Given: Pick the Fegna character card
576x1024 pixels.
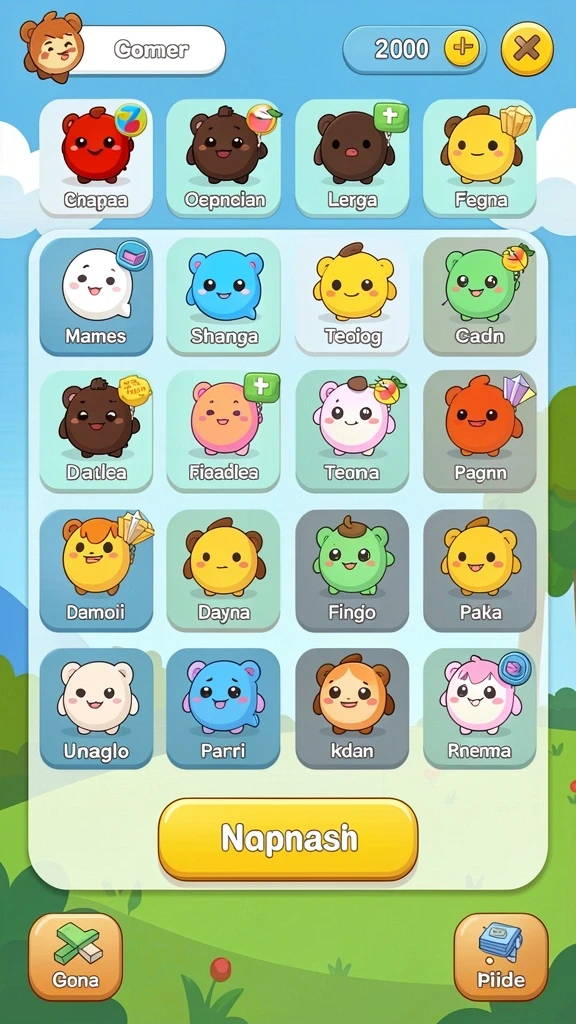Looking at the screenshot, I should (480, 157).
